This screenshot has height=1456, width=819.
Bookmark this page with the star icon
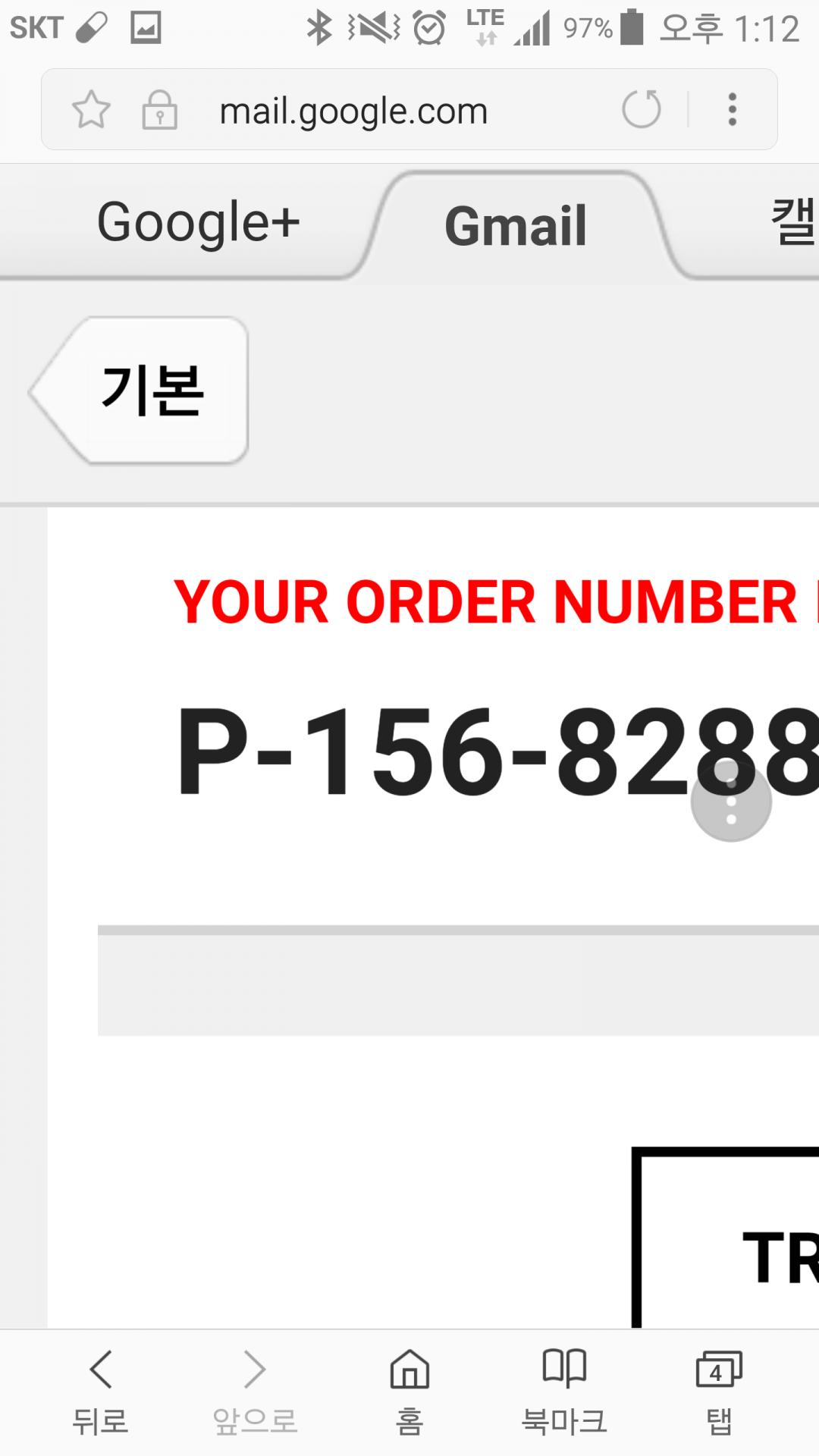coord(91,110)
